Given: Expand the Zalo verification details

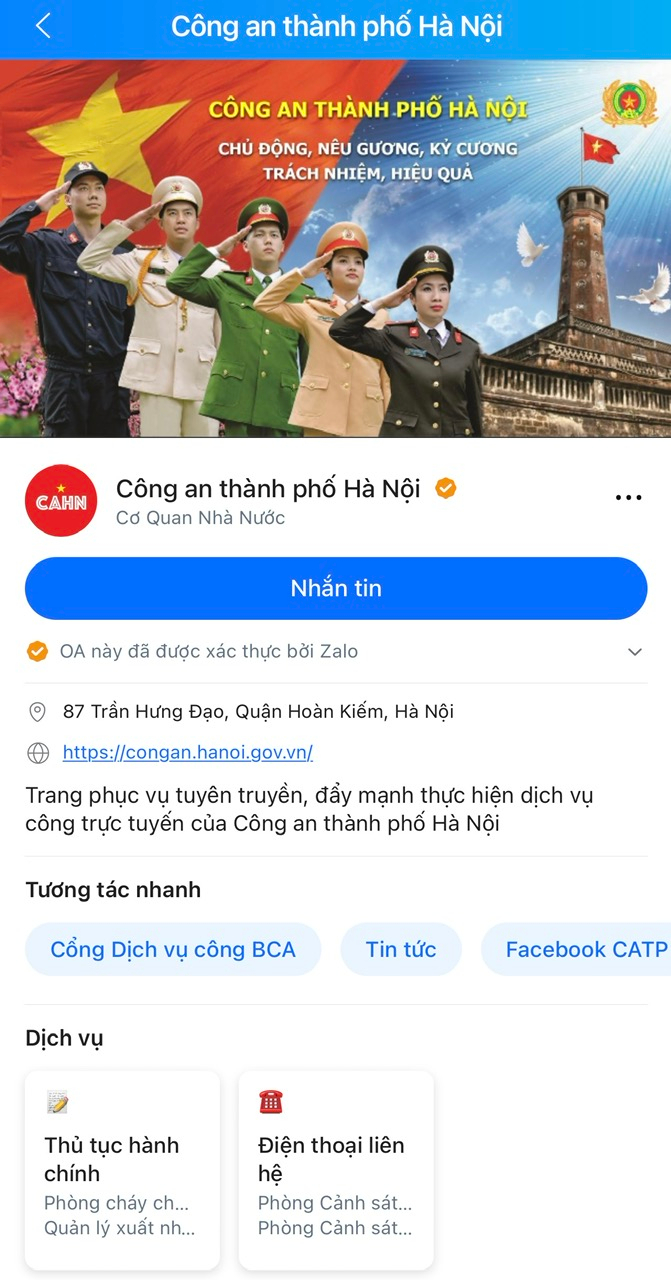Looking at the screenshot, I should (x=634, y=652).
